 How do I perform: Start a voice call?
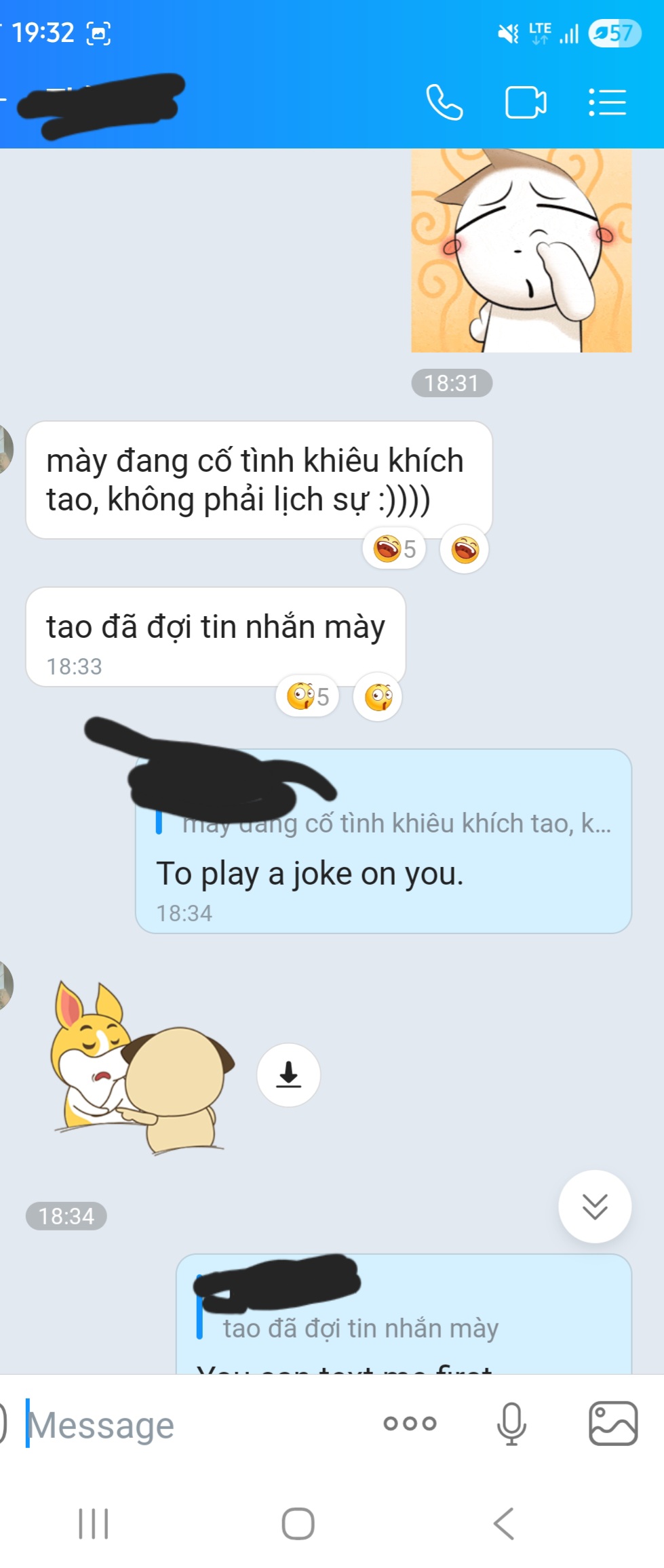point(444,102)
